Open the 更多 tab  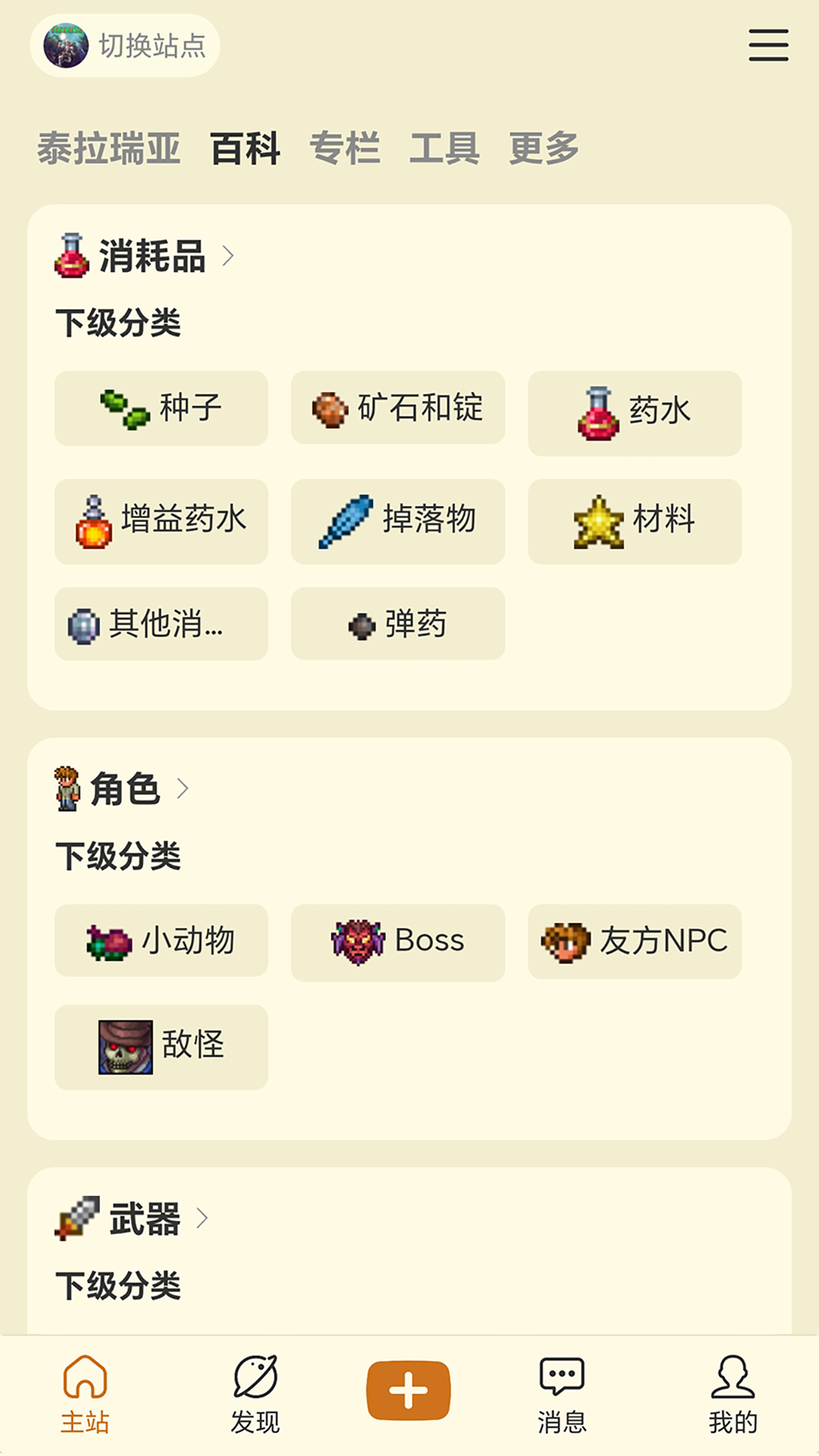(543, 148)
